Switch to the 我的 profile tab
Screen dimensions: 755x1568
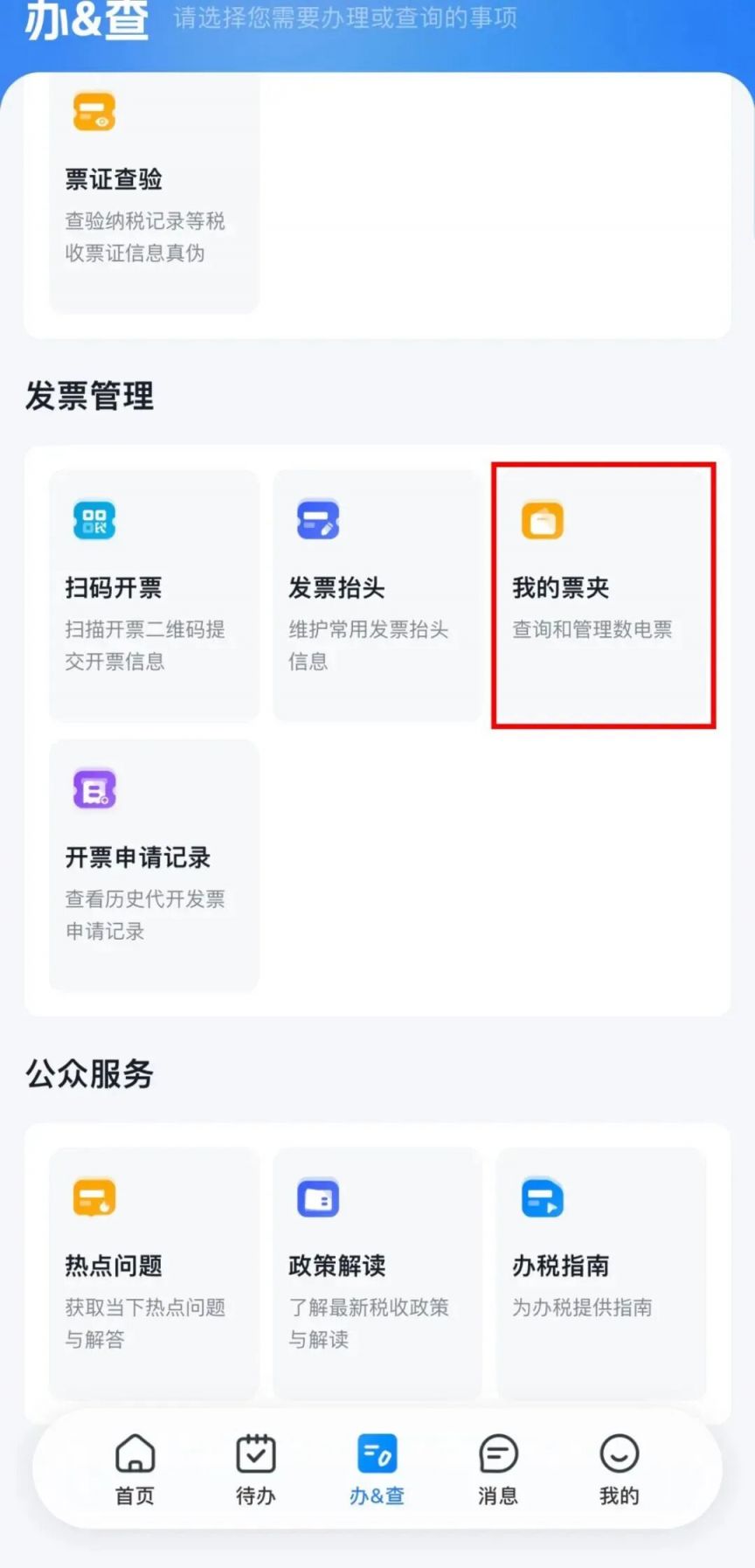point(619,1468)
